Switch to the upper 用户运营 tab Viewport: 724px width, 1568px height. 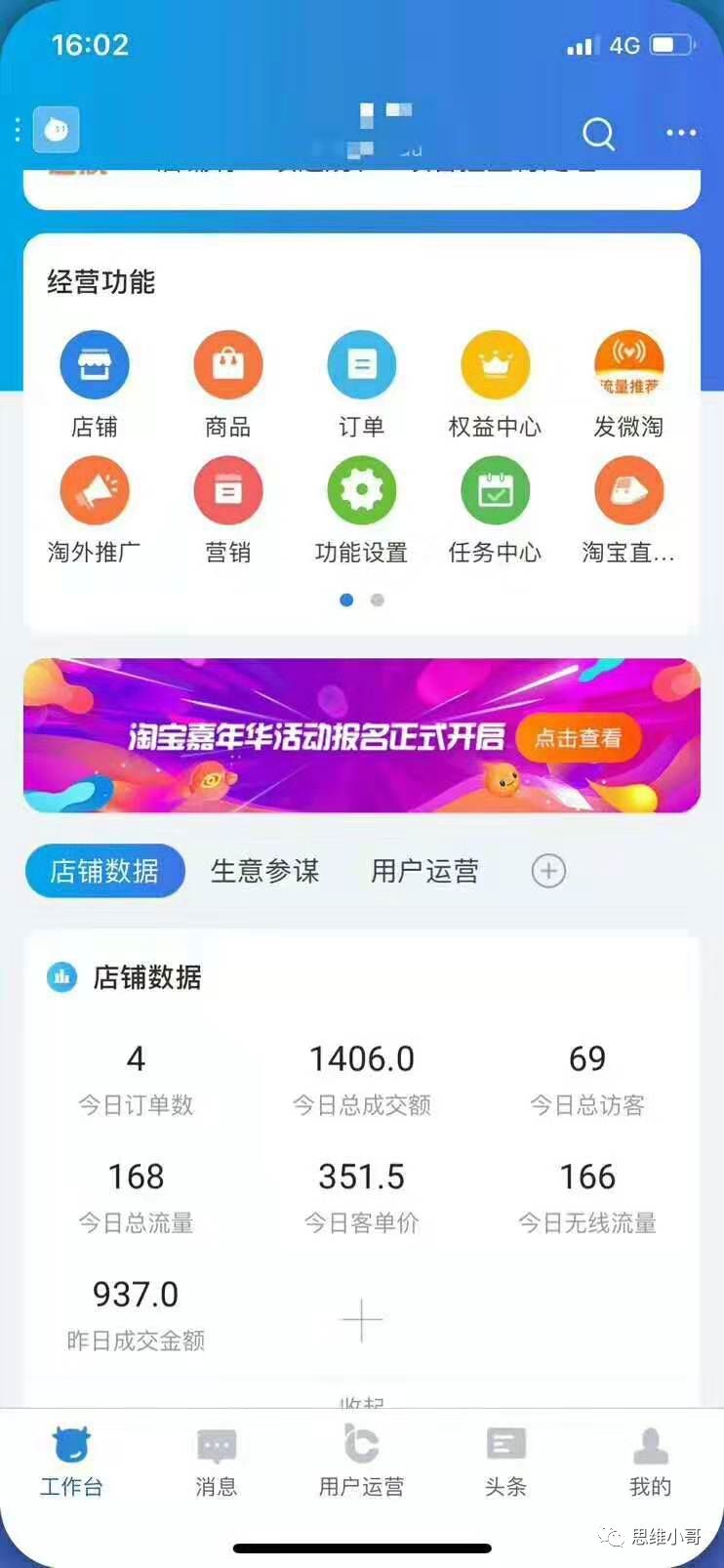coord(424,871)
